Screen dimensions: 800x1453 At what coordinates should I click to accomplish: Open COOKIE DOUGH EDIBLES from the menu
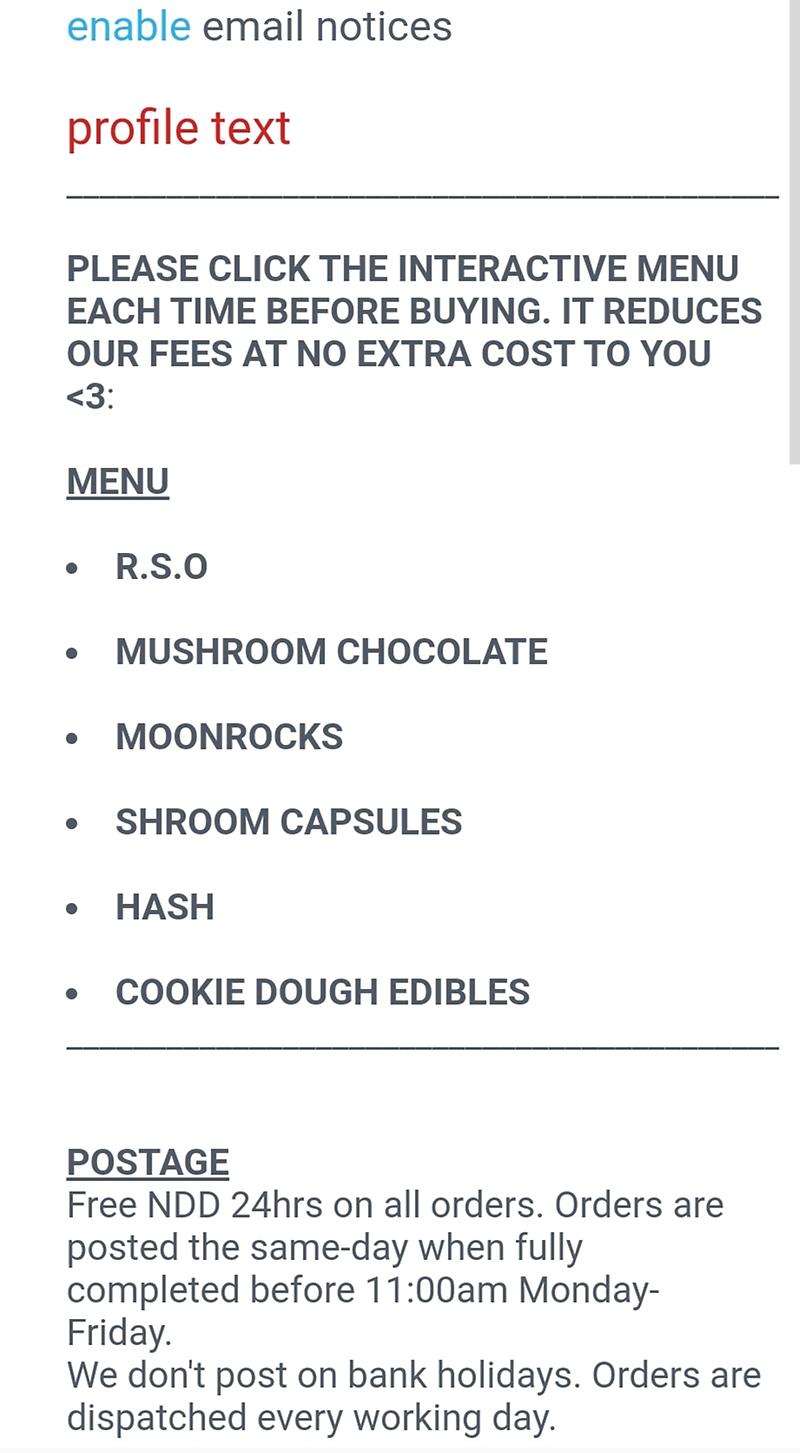coord(322,992)
